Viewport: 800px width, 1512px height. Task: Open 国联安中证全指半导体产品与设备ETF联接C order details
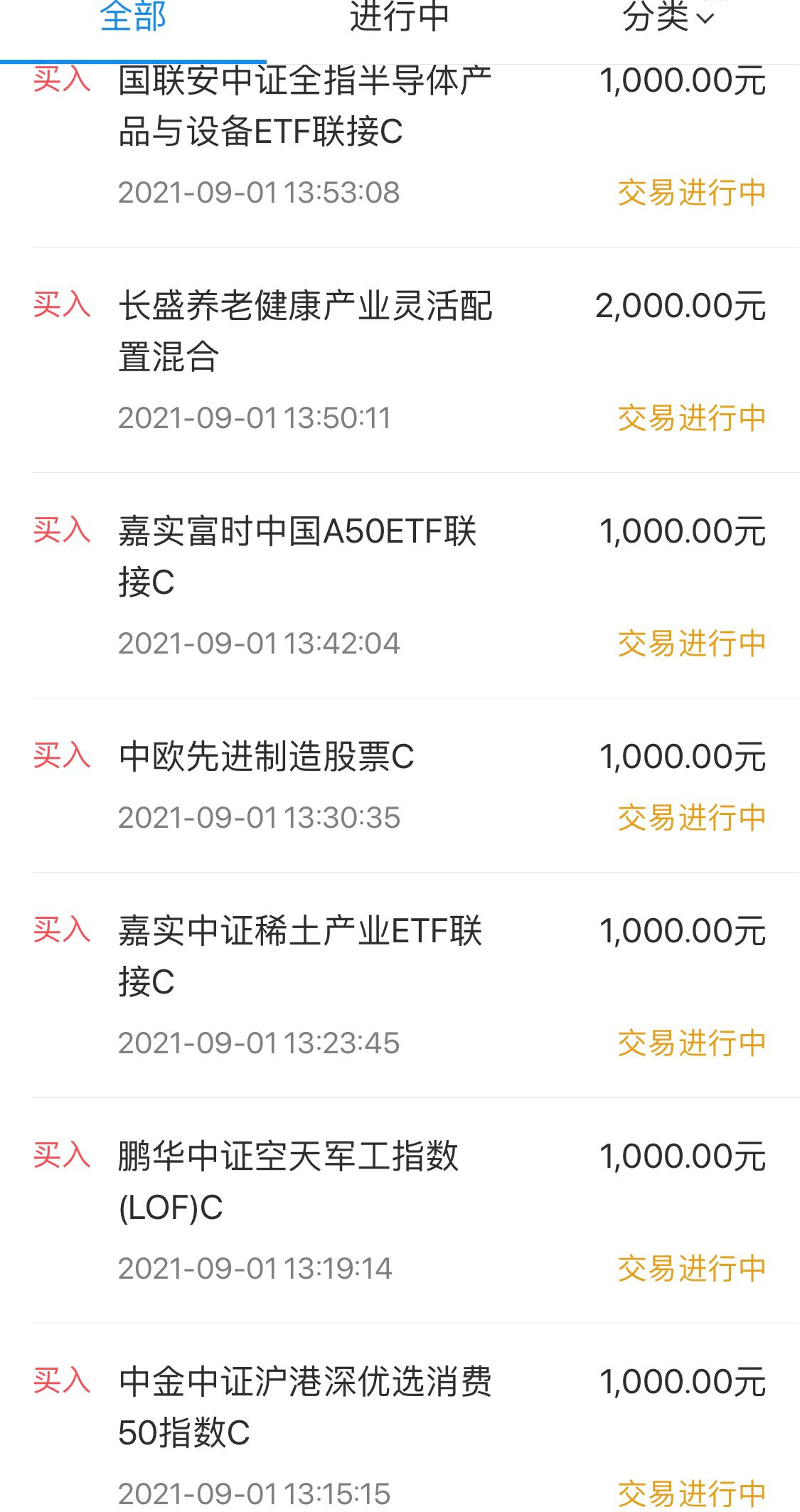(306, 107)
